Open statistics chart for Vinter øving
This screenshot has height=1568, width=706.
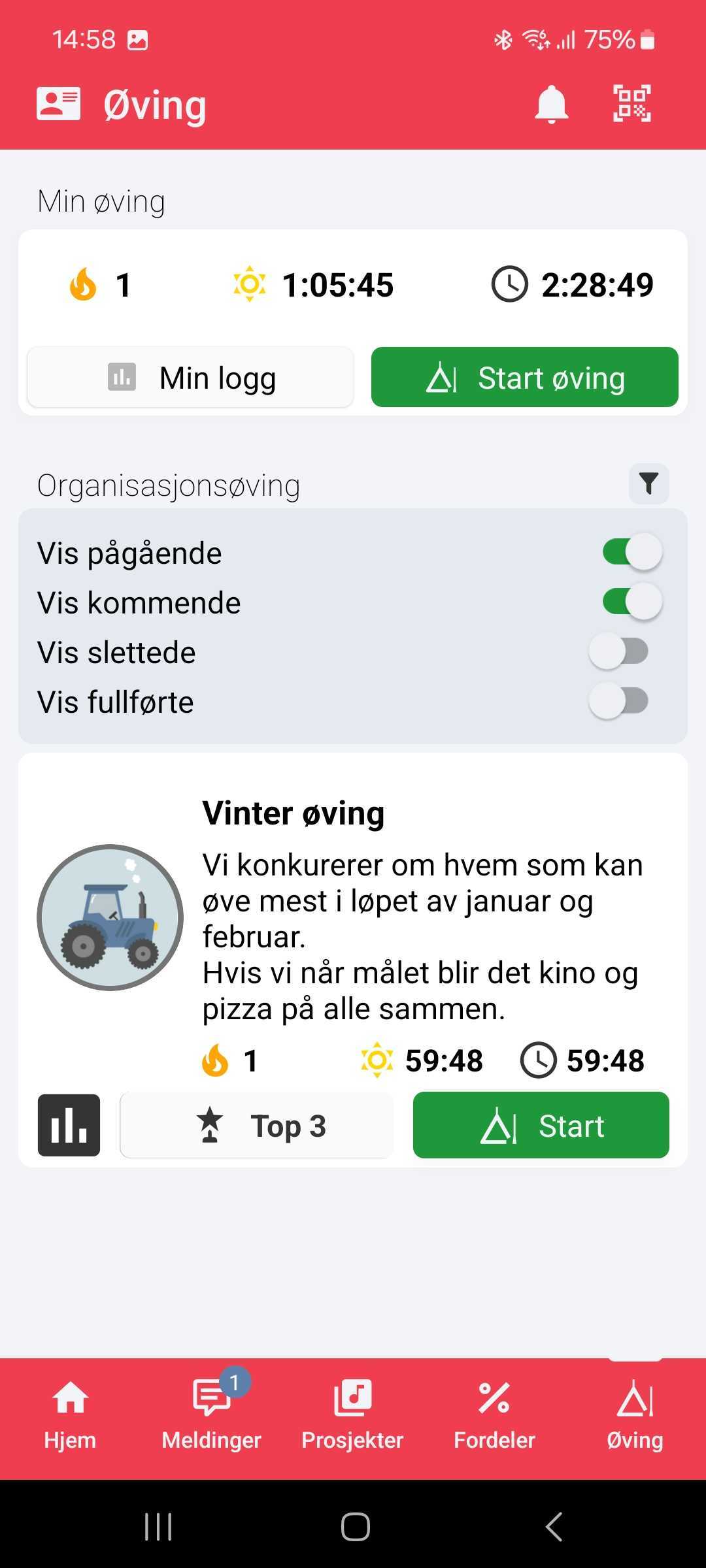point(69,1125)
